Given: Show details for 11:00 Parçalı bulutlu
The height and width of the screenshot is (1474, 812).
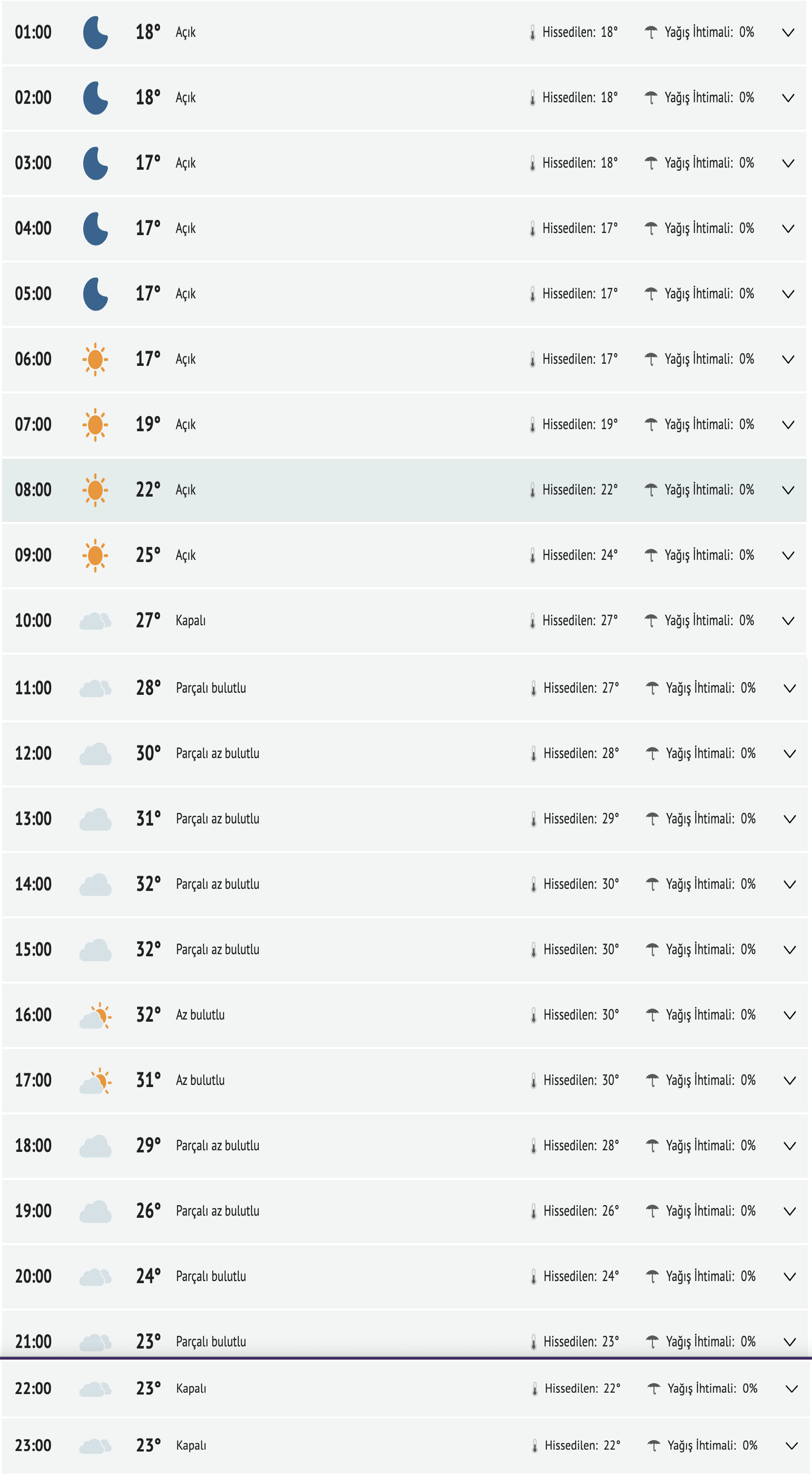Looking at the screenshot, I should (789, 688).
